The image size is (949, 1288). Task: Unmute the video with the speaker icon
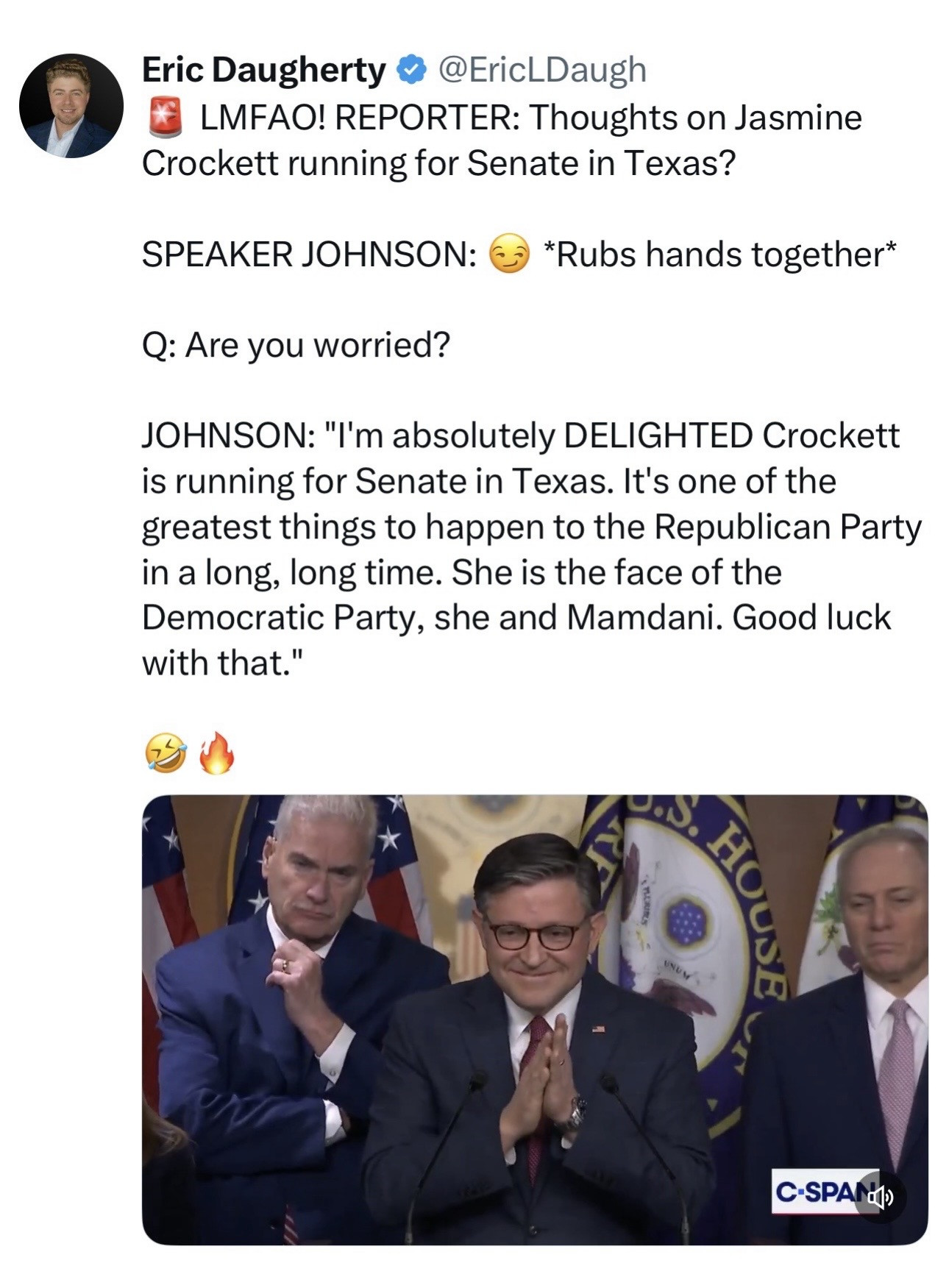(x=880, y=1198)
